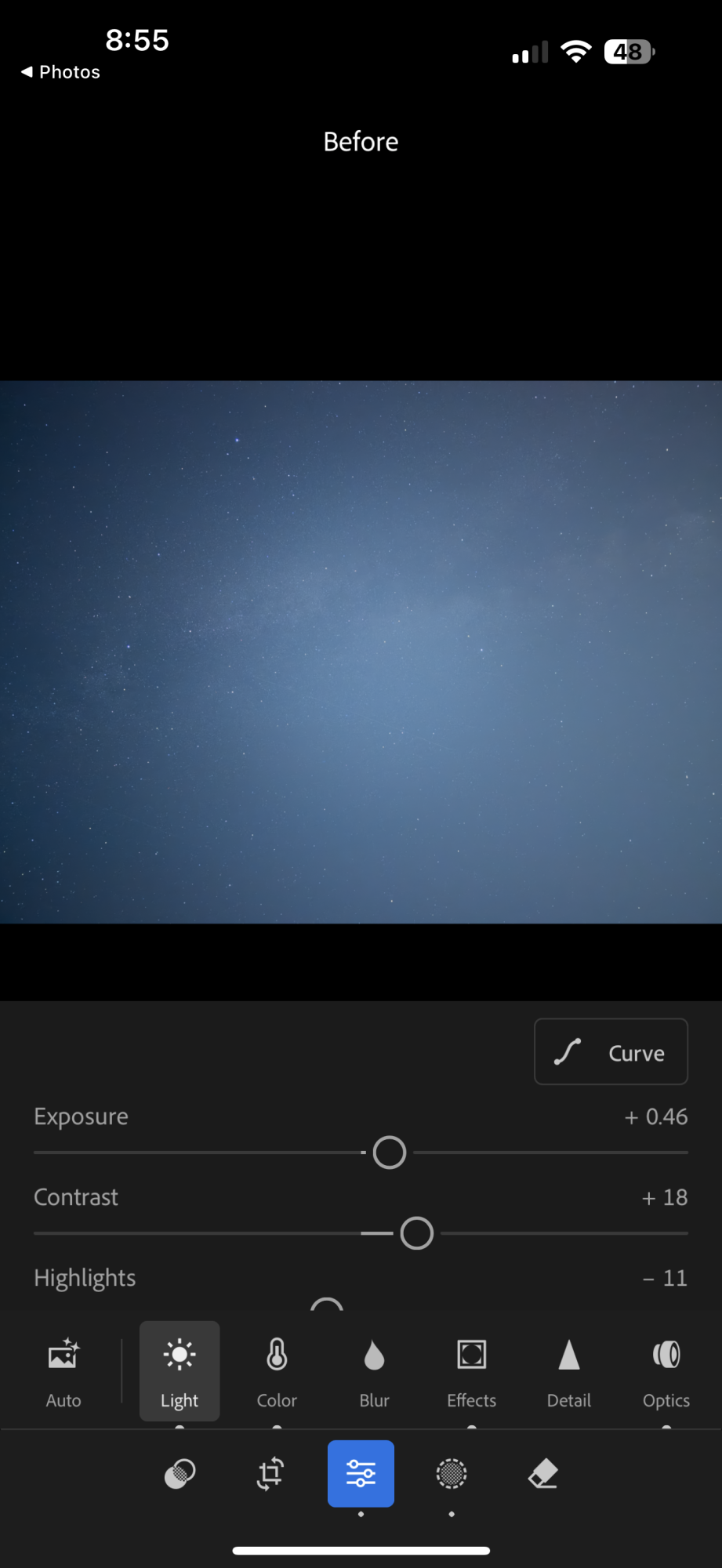Tap the Exposure slider handle

389,1152
